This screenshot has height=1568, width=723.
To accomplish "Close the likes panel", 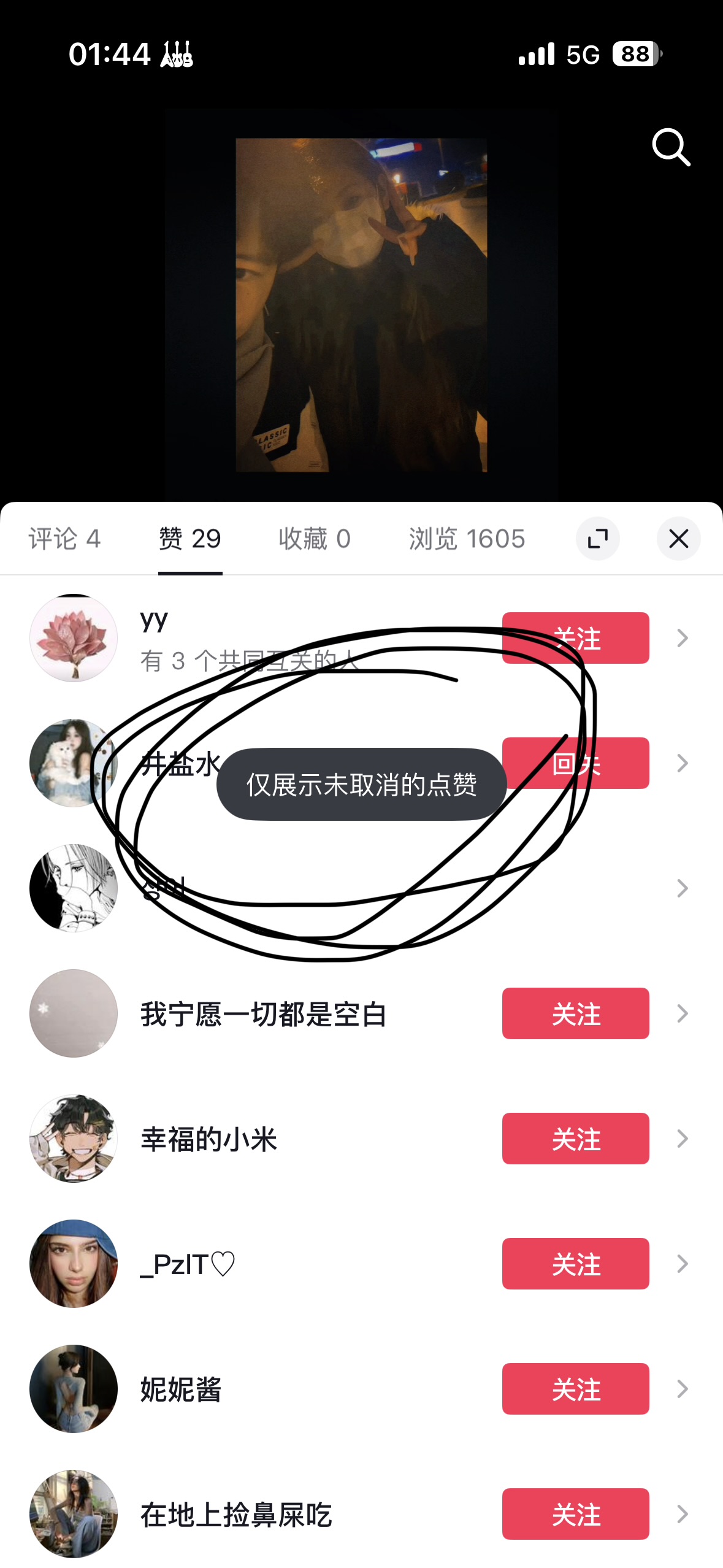I will point(678,539).
